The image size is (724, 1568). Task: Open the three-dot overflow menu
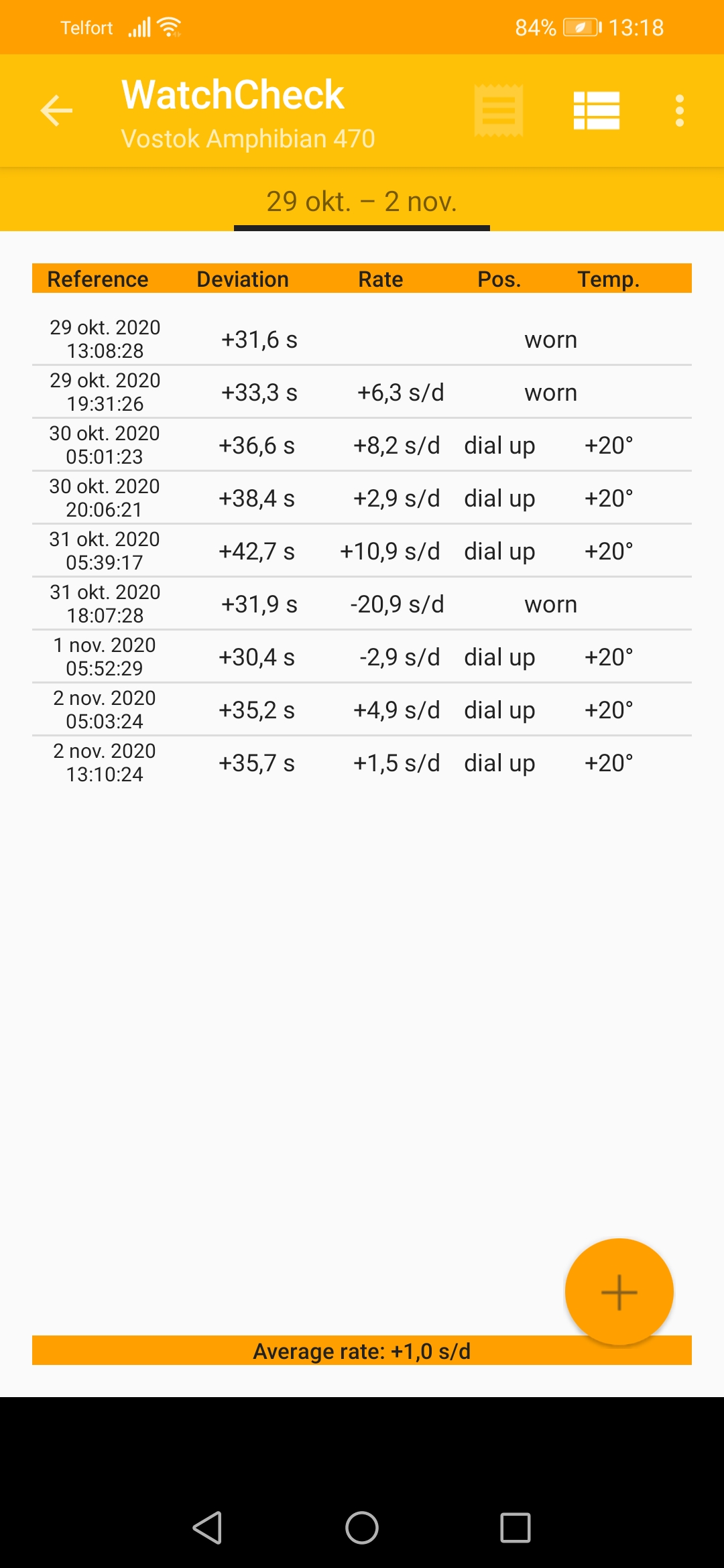click(x=680, y=111)
